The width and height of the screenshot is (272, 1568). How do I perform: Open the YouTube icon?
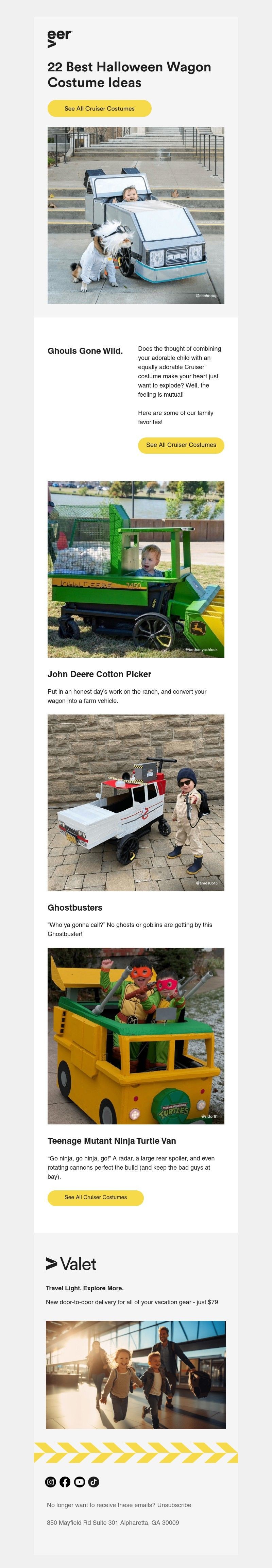(80, 1482)
